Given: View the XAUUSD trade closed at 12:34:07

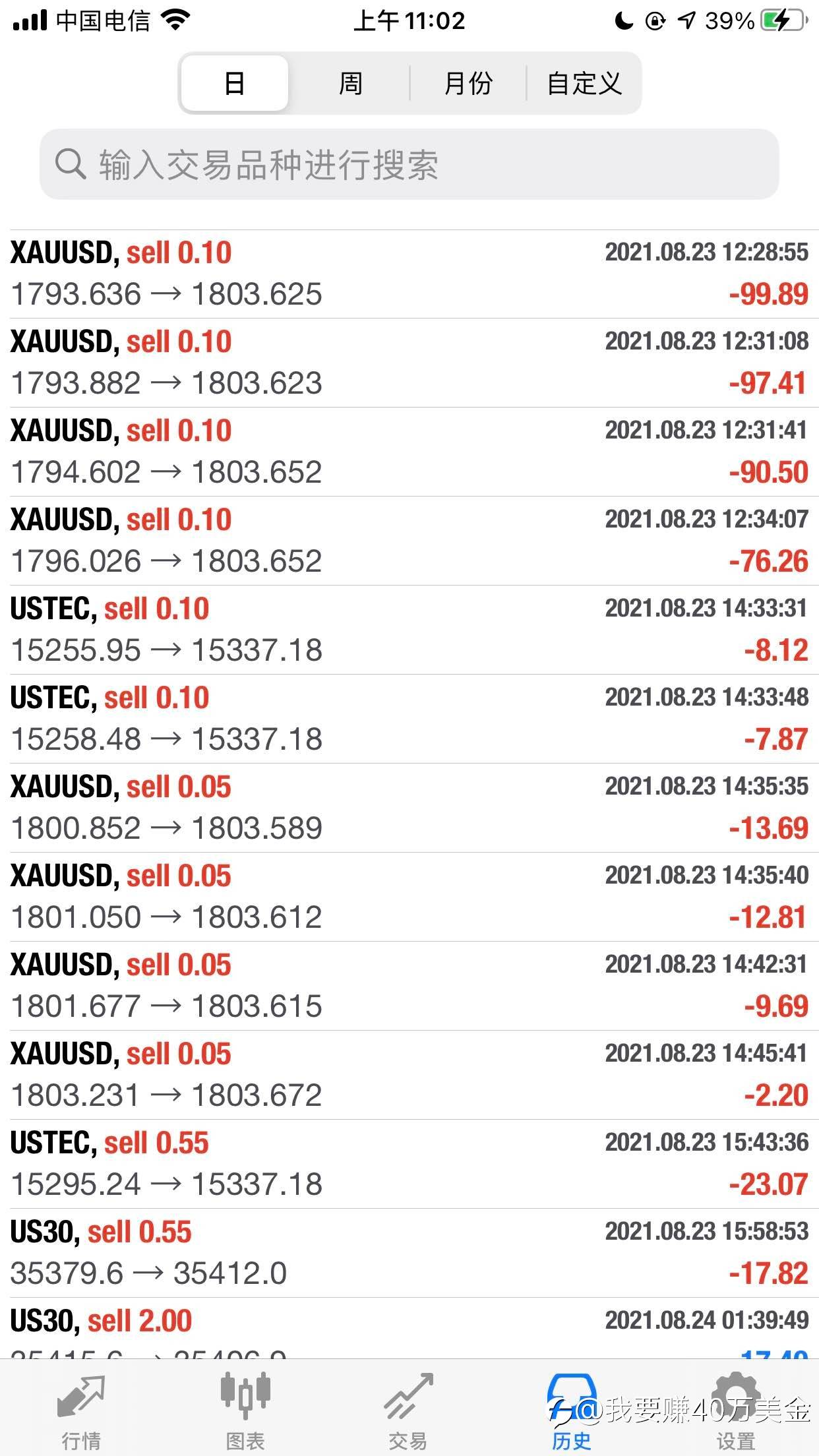Looking at the screenshot, I should tap(409, 541).
